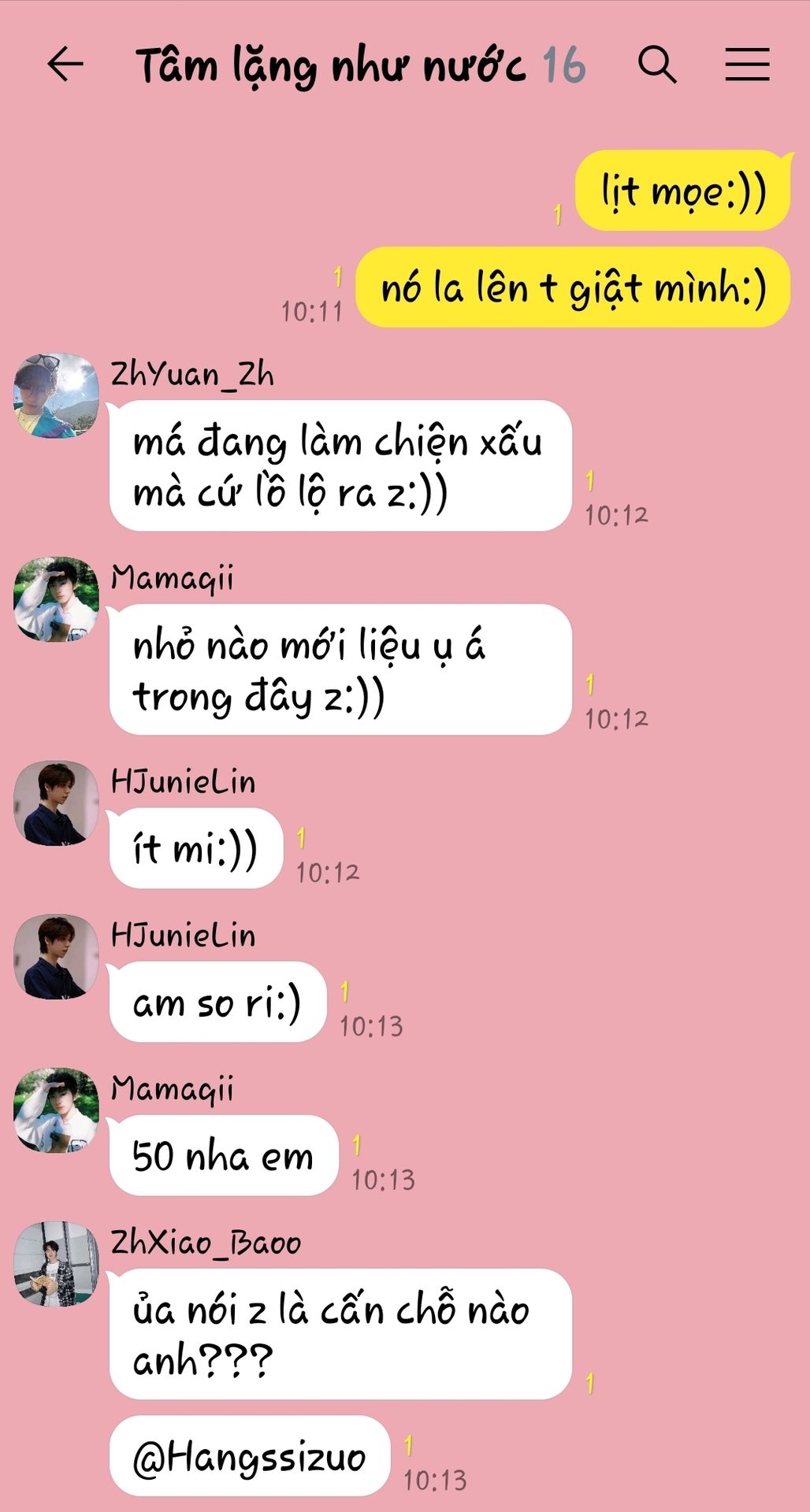810x1512 pixels.
Task: Open the @Hangssizuo mention
Action: click(249, 1457)
